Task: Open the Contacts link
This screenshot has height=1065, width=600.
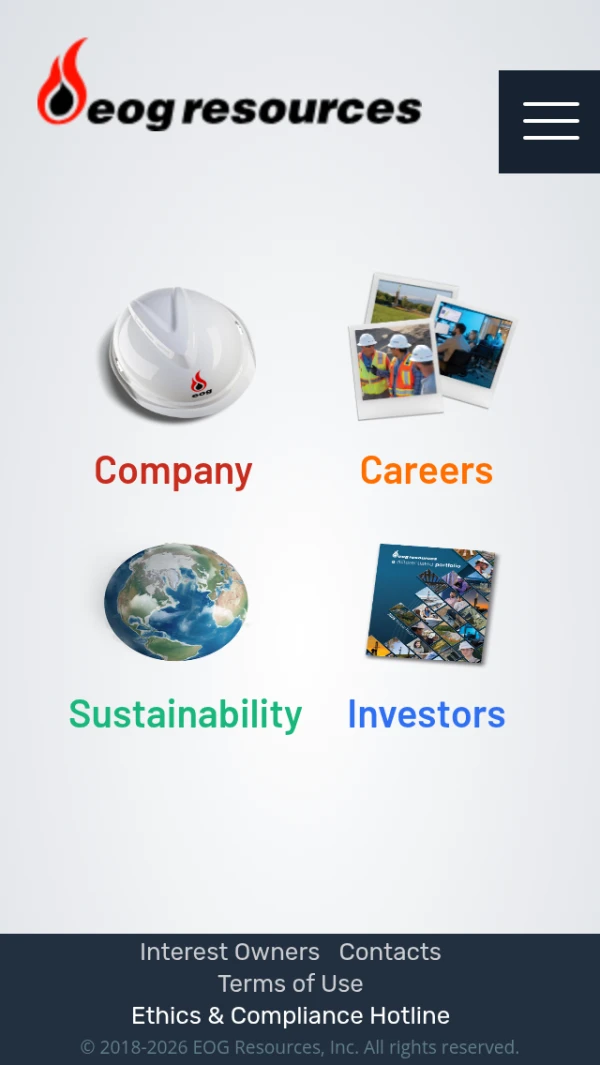Action: click(x=390, y=952)
